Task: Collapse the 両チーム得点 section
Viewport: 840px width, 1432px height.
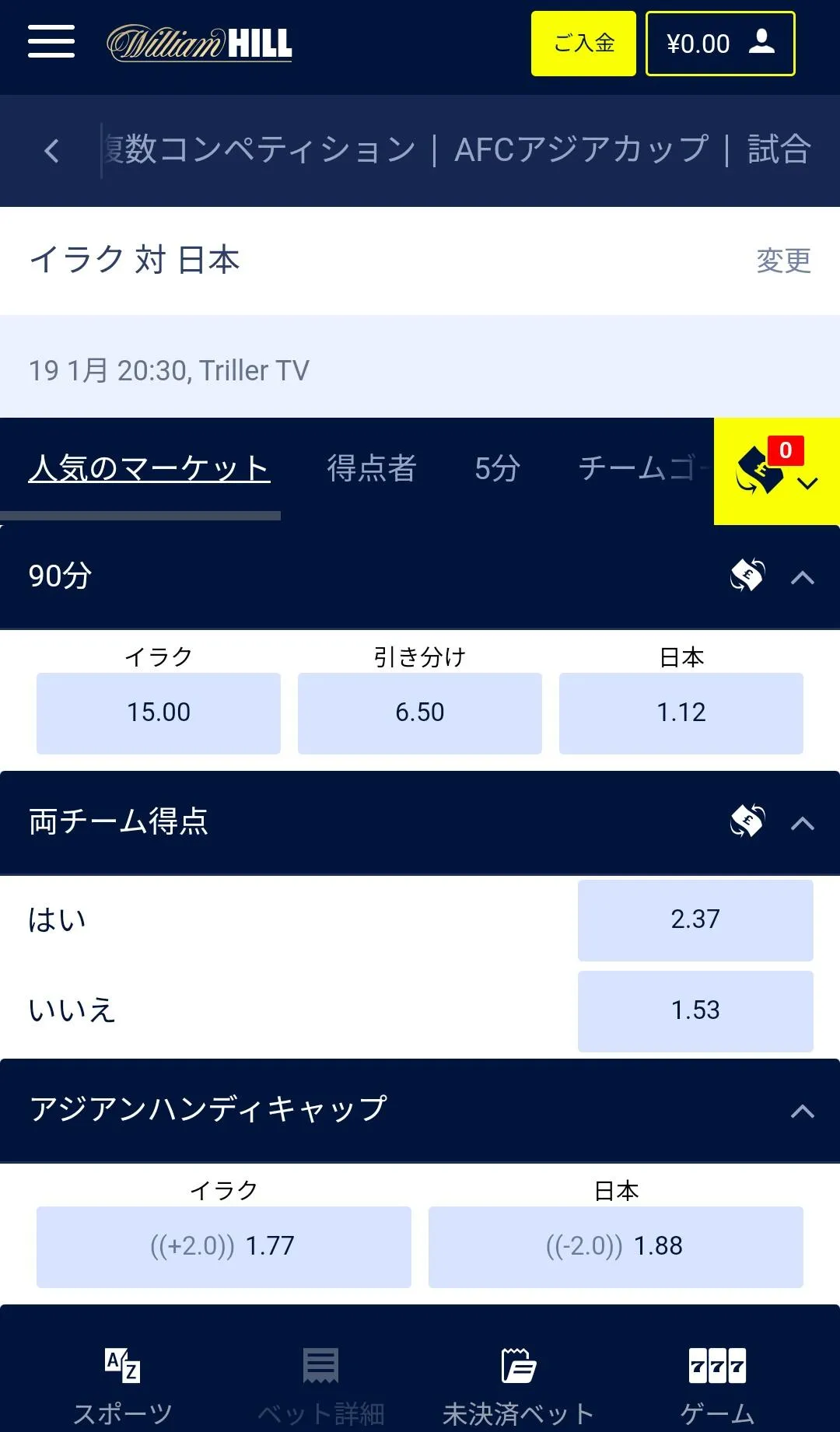Action: (x=802, y=823)
